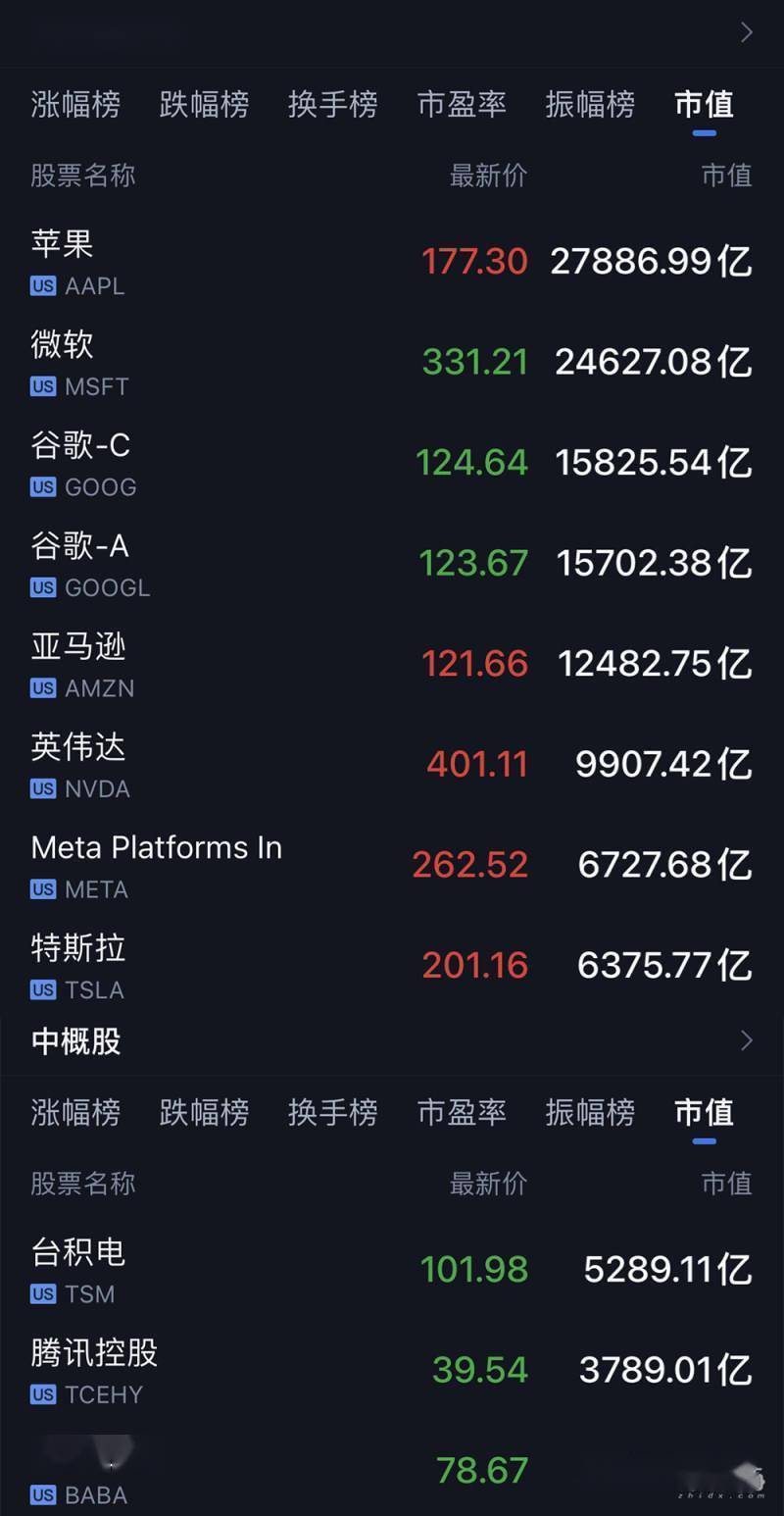Screen dimensions: 784x1516
Task: Open the 谷歌-A GOOGL stock row
Action: pos(392,564)
